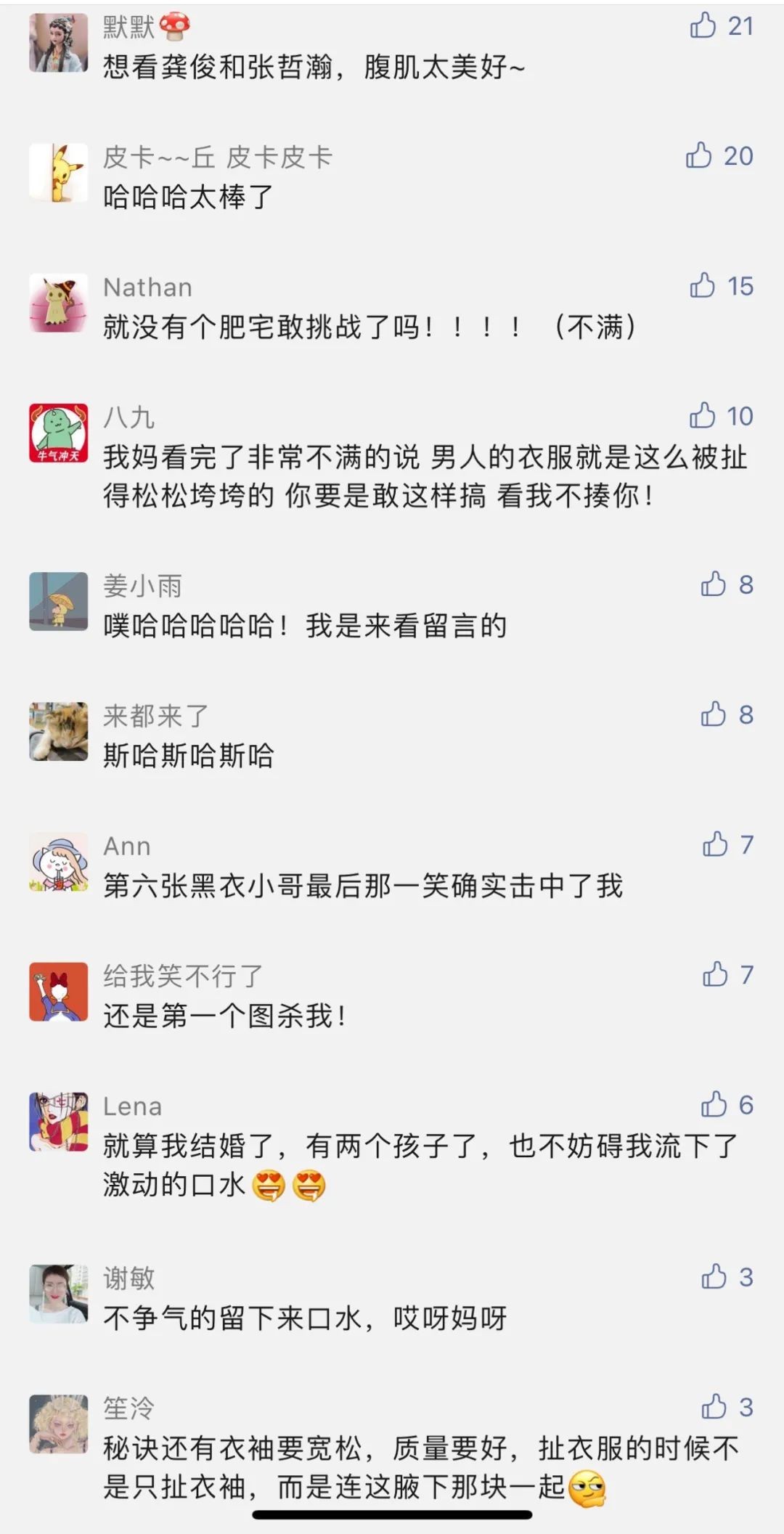Like 来都来了's 斯哈斯哈 comment
This screenshot has height=1534, width=784.
point(714,714)
